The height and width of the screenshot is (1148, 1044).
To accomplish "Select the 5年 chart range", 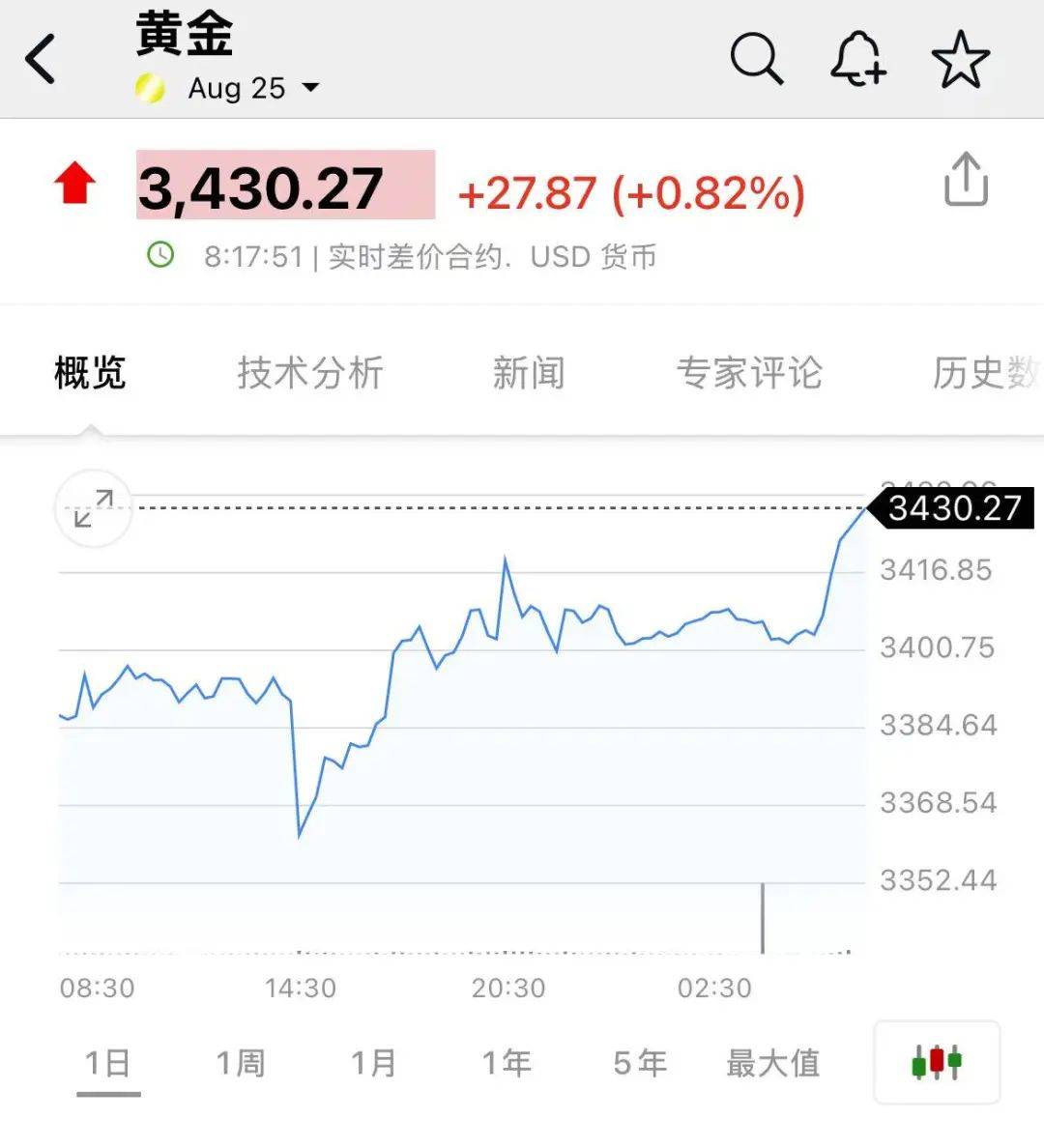I will [640, 1064].
